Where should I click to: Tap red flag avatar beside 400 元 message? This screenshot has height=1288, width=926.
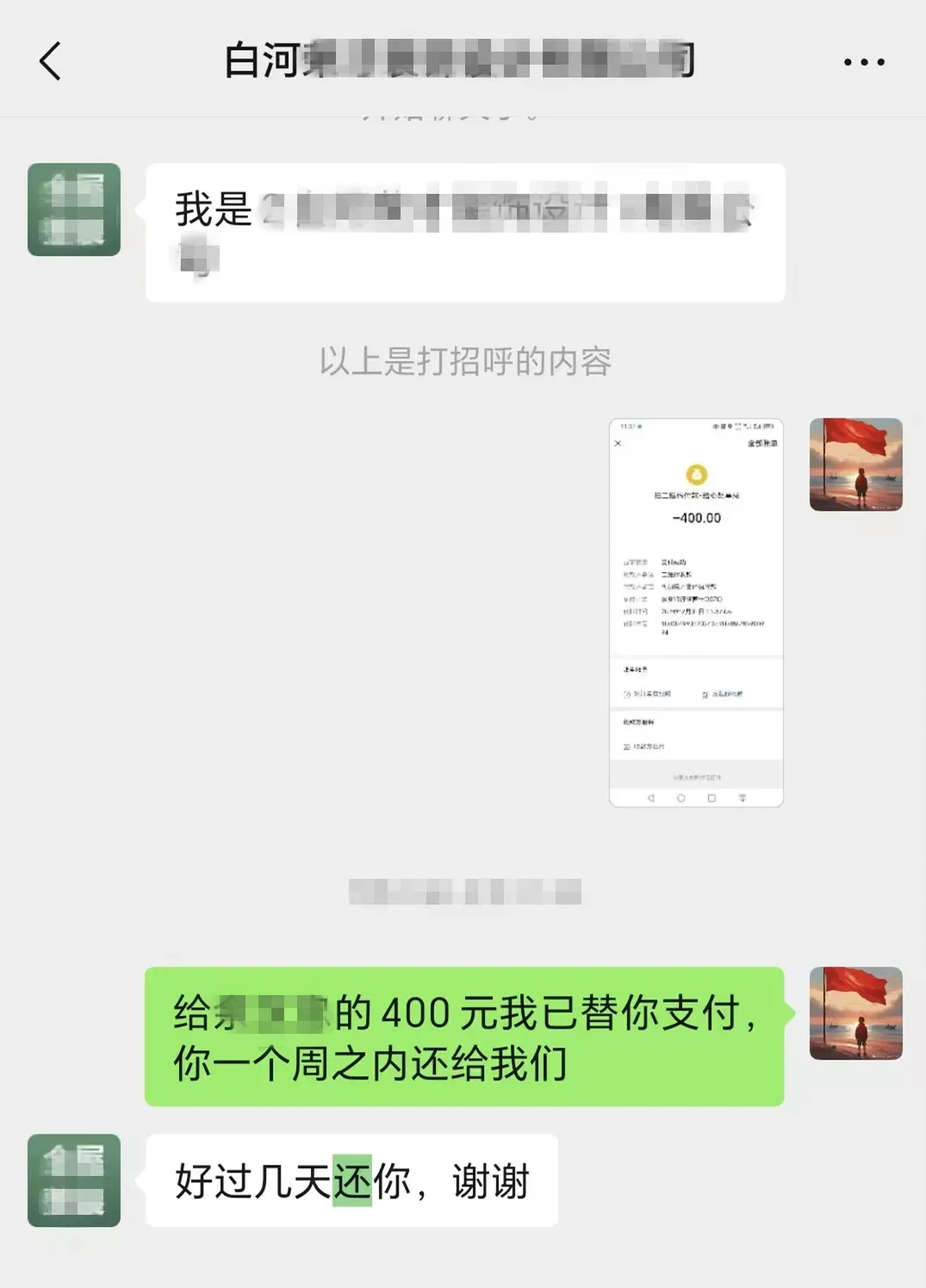[x=855, y=1012]
